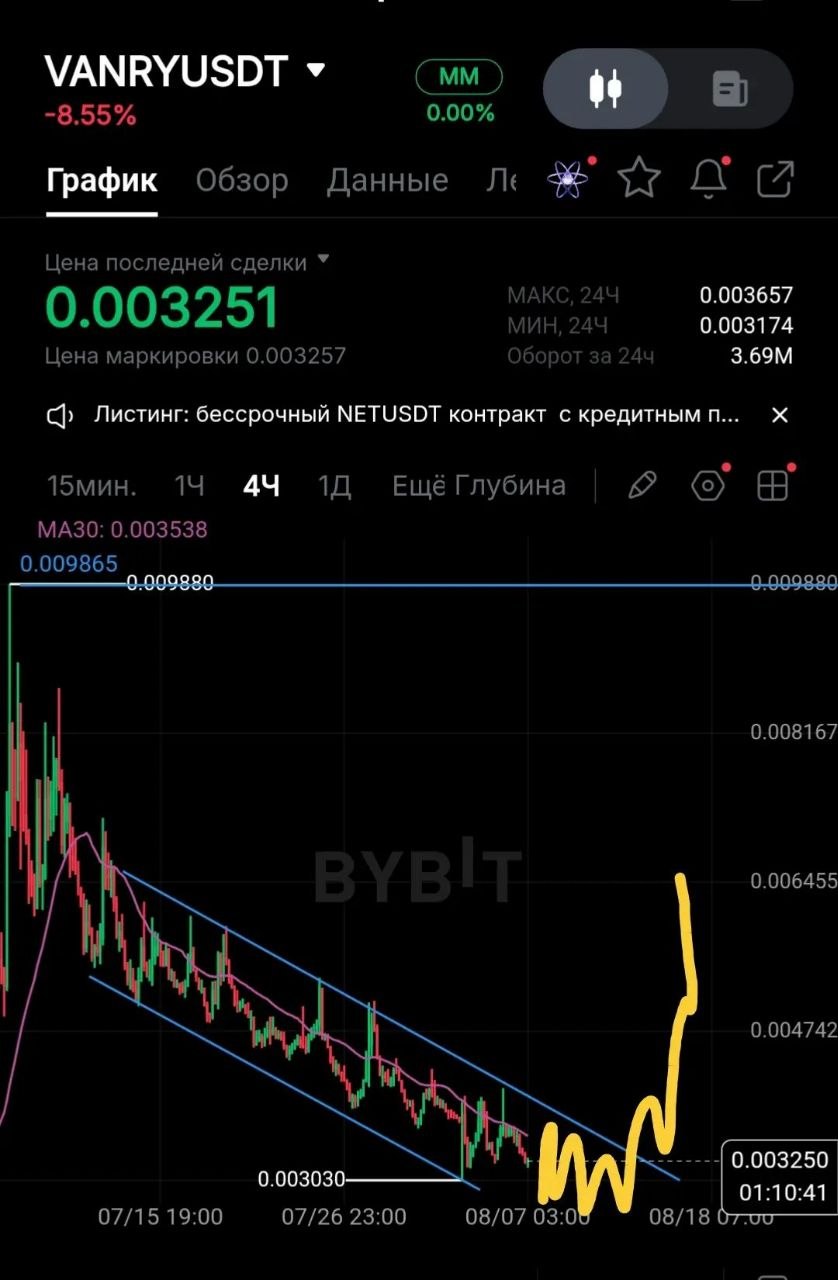Viewport: 838px width, 1280px height.
Task: Select the 15мин. timeframe
Action: [92, 486]
